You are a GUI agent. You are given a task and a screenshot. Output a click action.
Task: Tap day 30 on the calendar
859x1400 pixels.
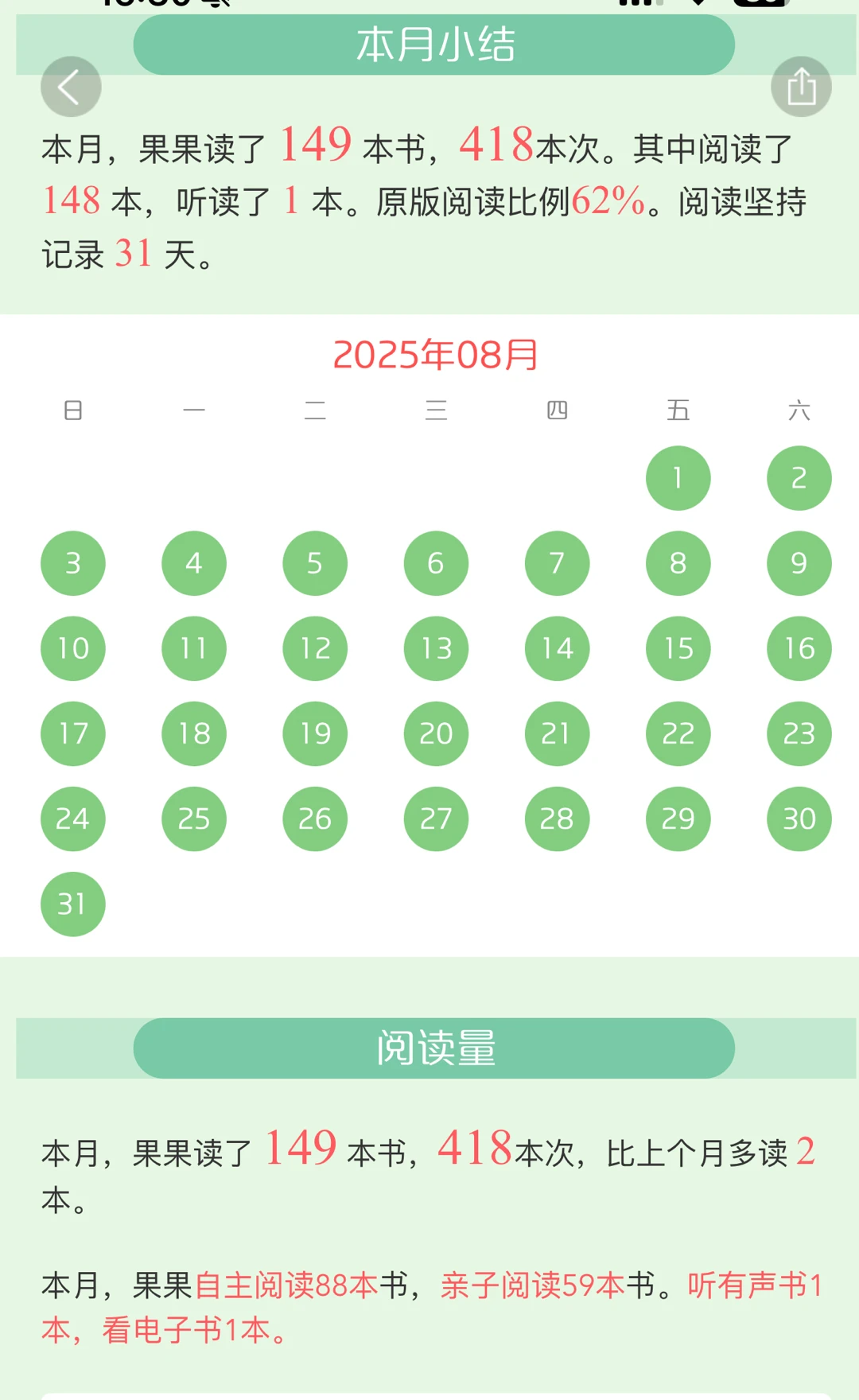pyautogui.click(x=799, y=819)
